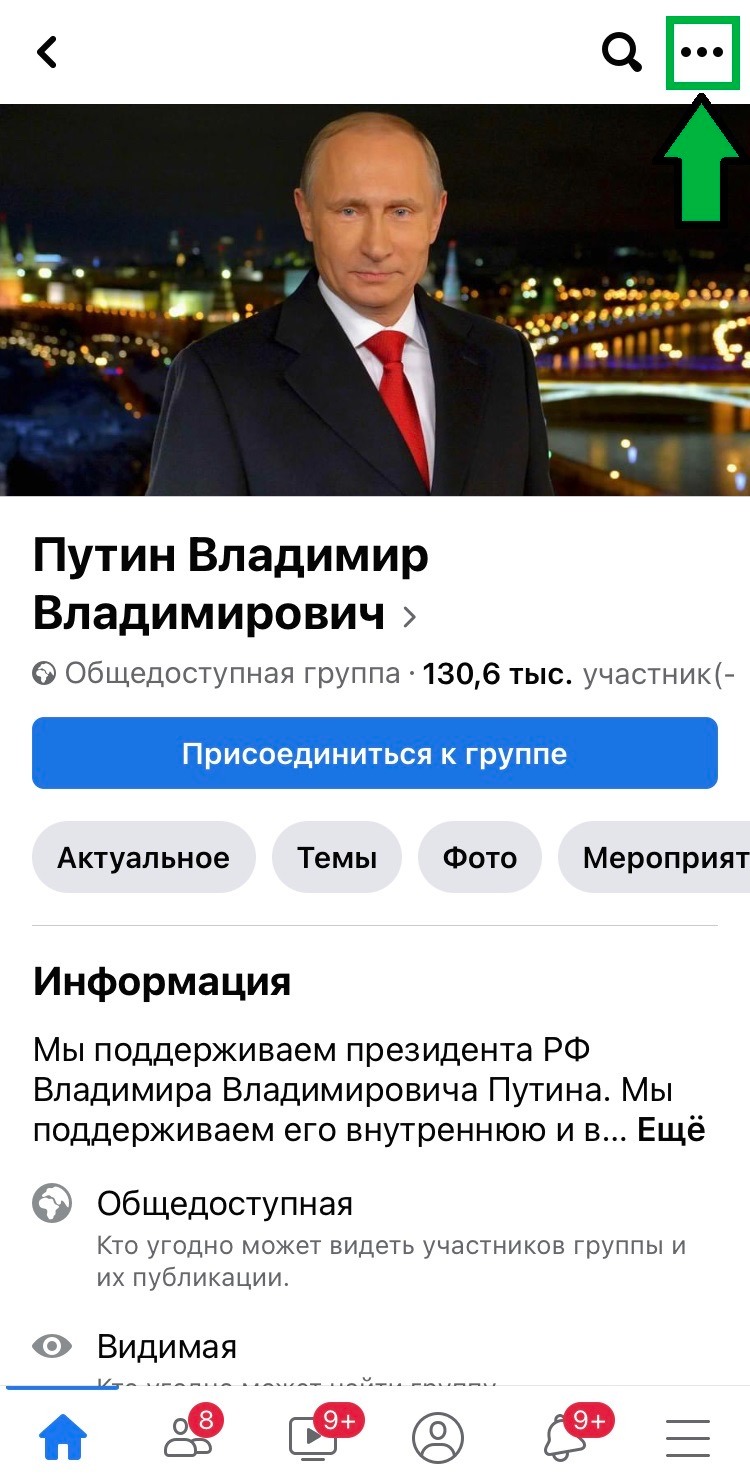Switch to the Home tab
The image size is (750, 1474).
[x=63, y=1437]
